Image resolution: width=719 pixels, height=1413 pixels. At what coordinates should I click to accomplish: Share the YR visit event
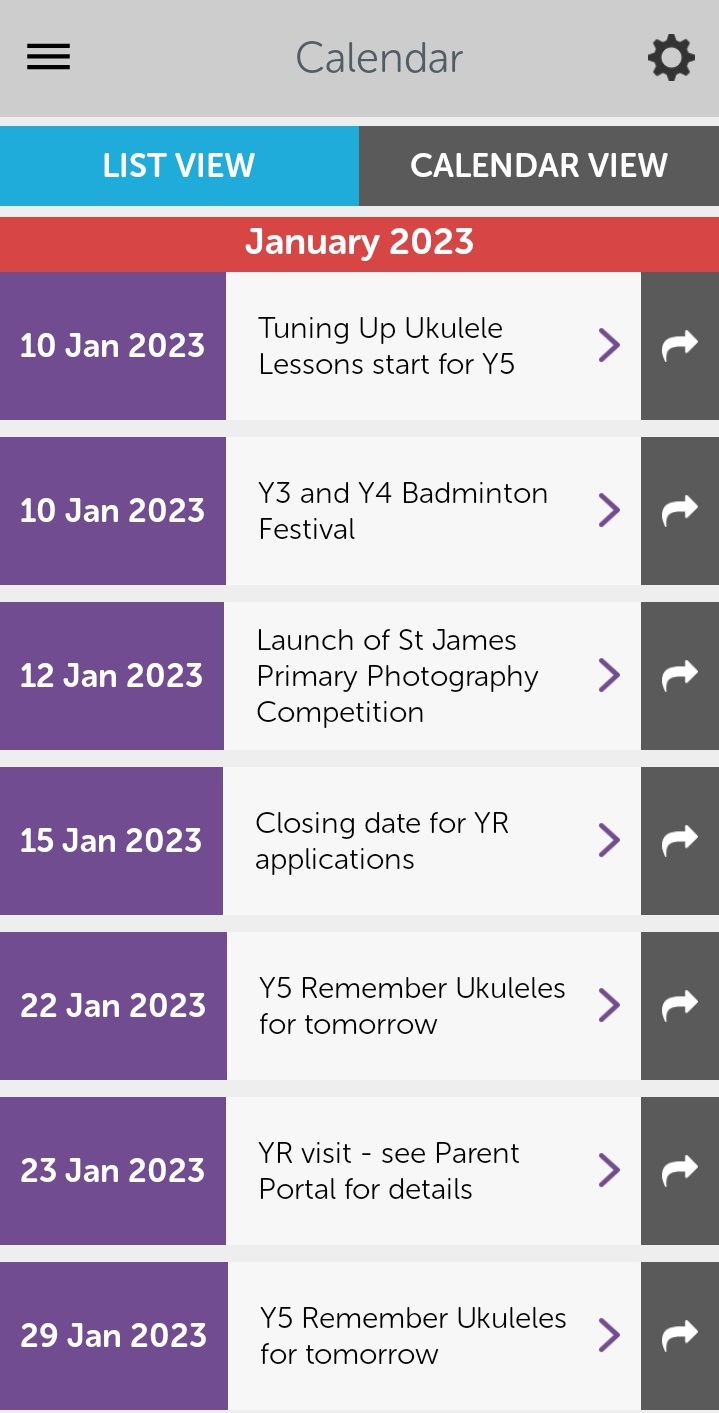pos(680,1171)
